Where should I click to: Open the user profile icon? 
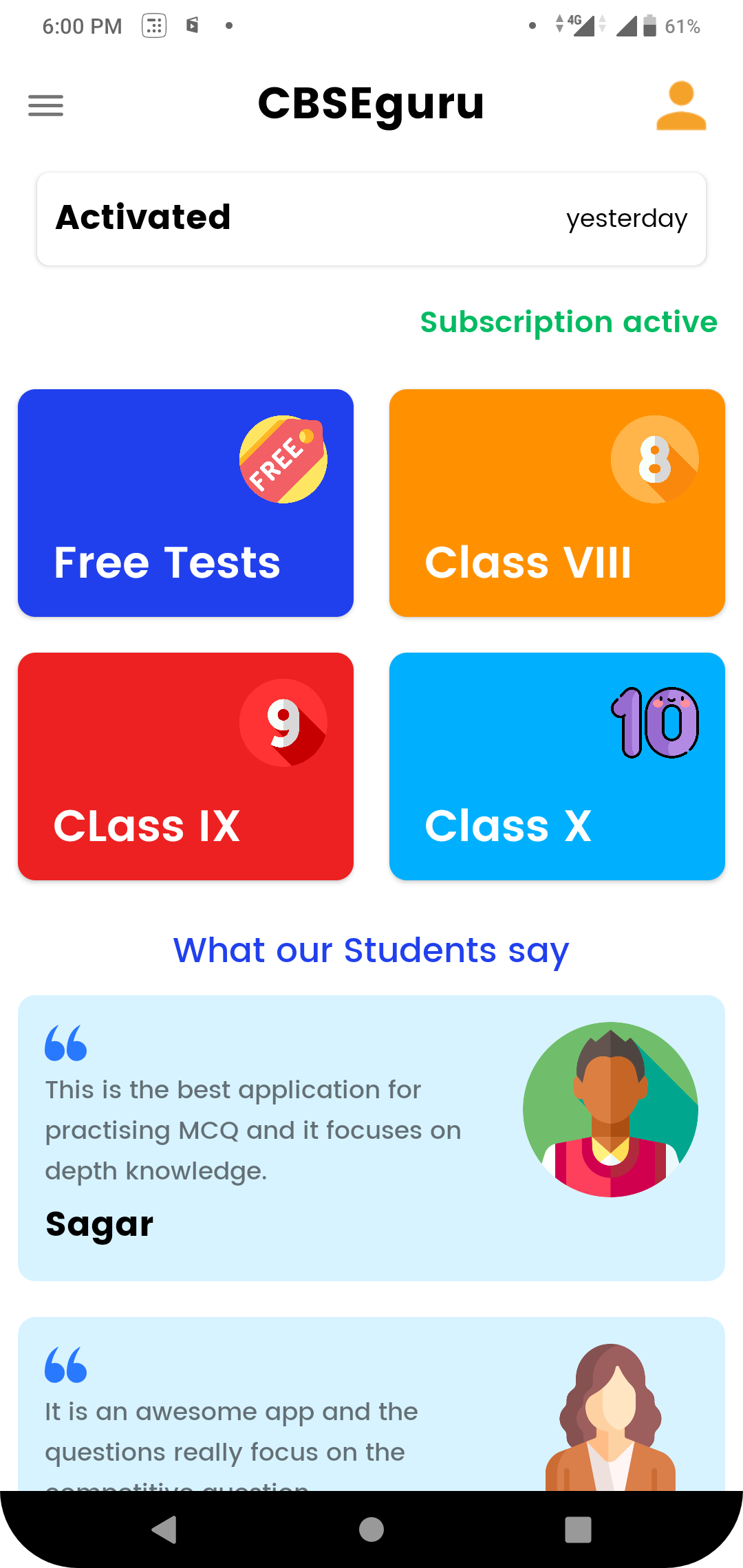coord(681,106)
